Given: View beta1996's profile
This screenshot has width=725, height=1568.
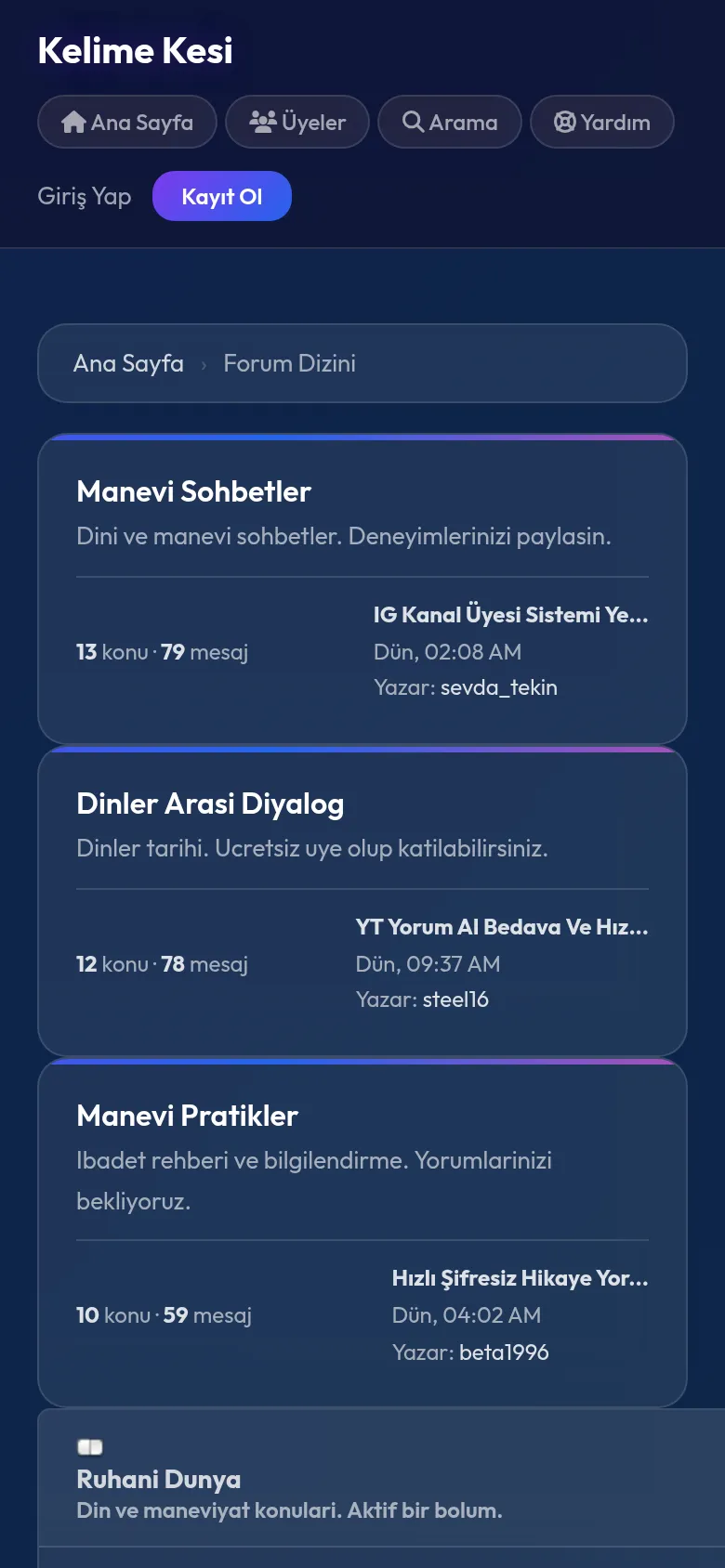Looking at the screenshot, I should 504,1352.
